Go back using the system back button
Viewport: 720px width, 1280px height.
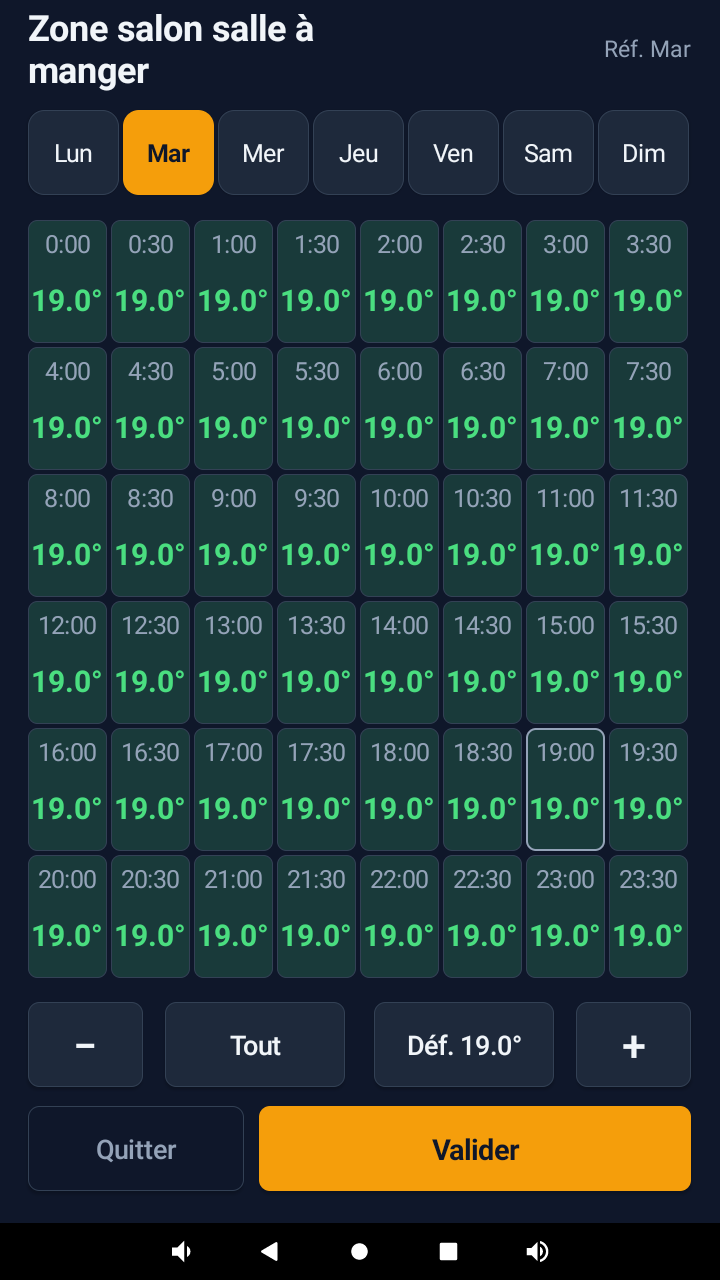point(269,1251)
